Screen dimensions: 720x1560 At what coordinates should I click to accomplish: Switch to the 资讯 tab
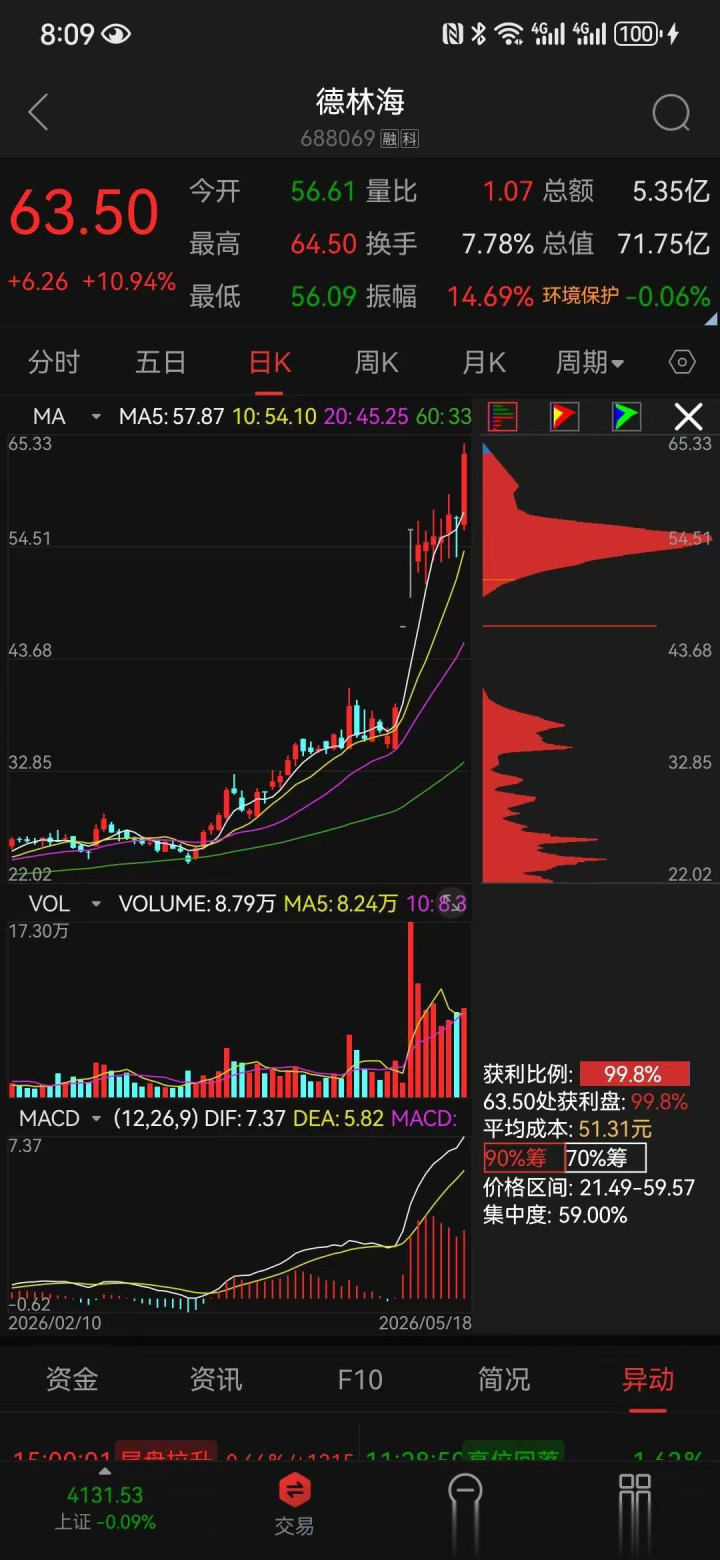[216, 1380]
